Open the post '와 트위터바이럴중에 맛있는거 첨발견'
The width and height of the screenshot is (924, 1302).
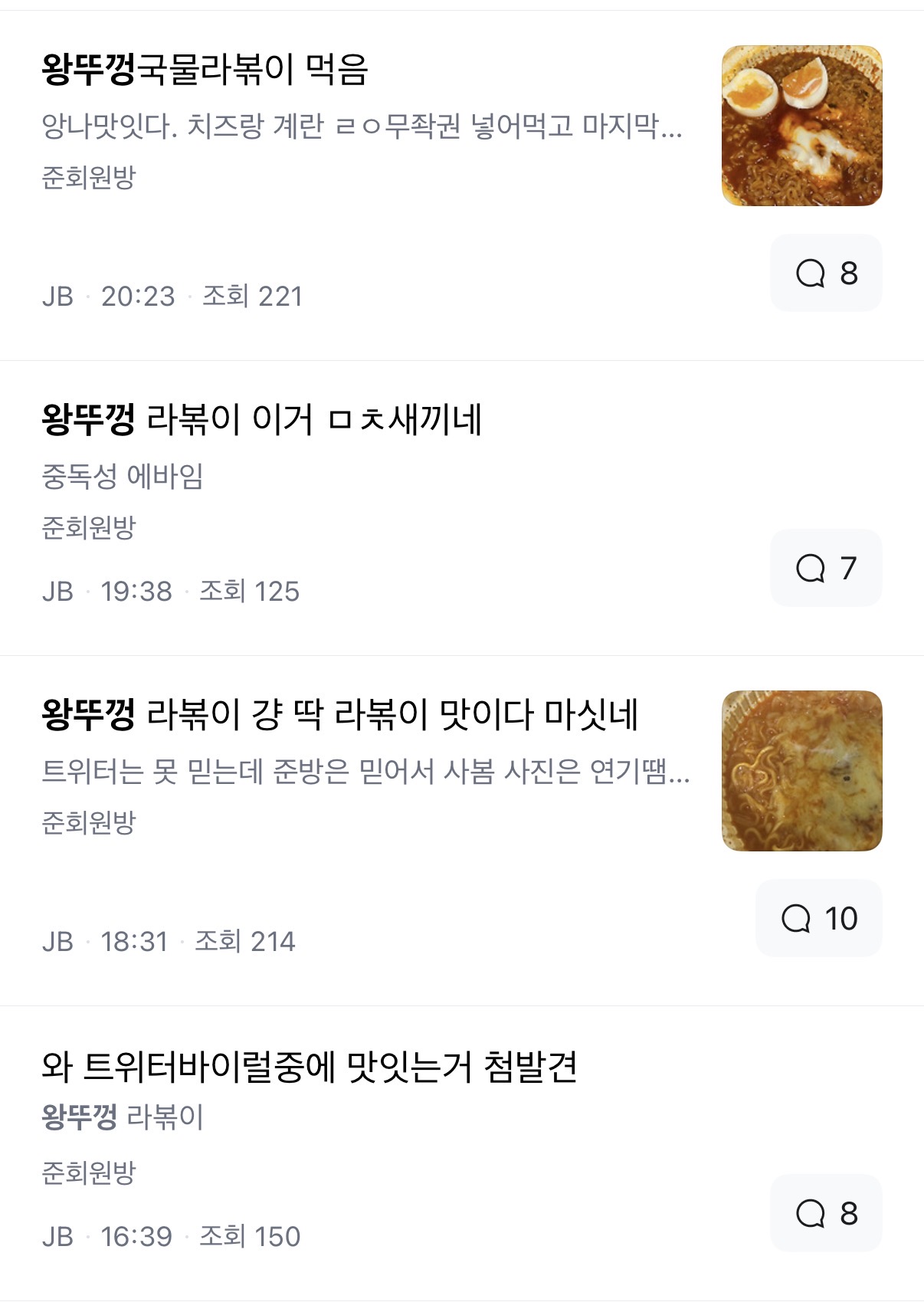(310, 1066)
